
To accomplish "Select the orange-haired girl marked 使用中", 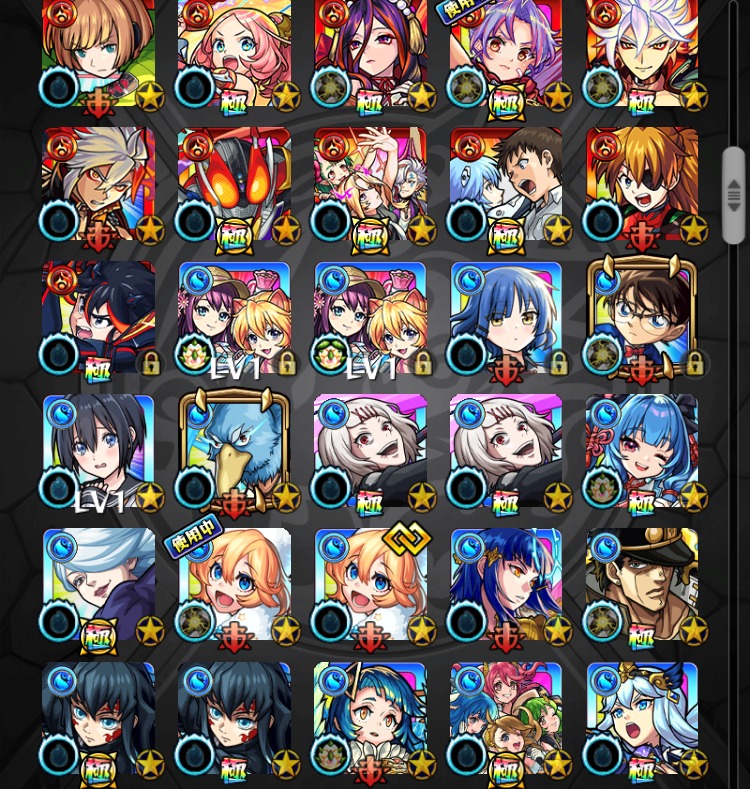I will 234,586.
